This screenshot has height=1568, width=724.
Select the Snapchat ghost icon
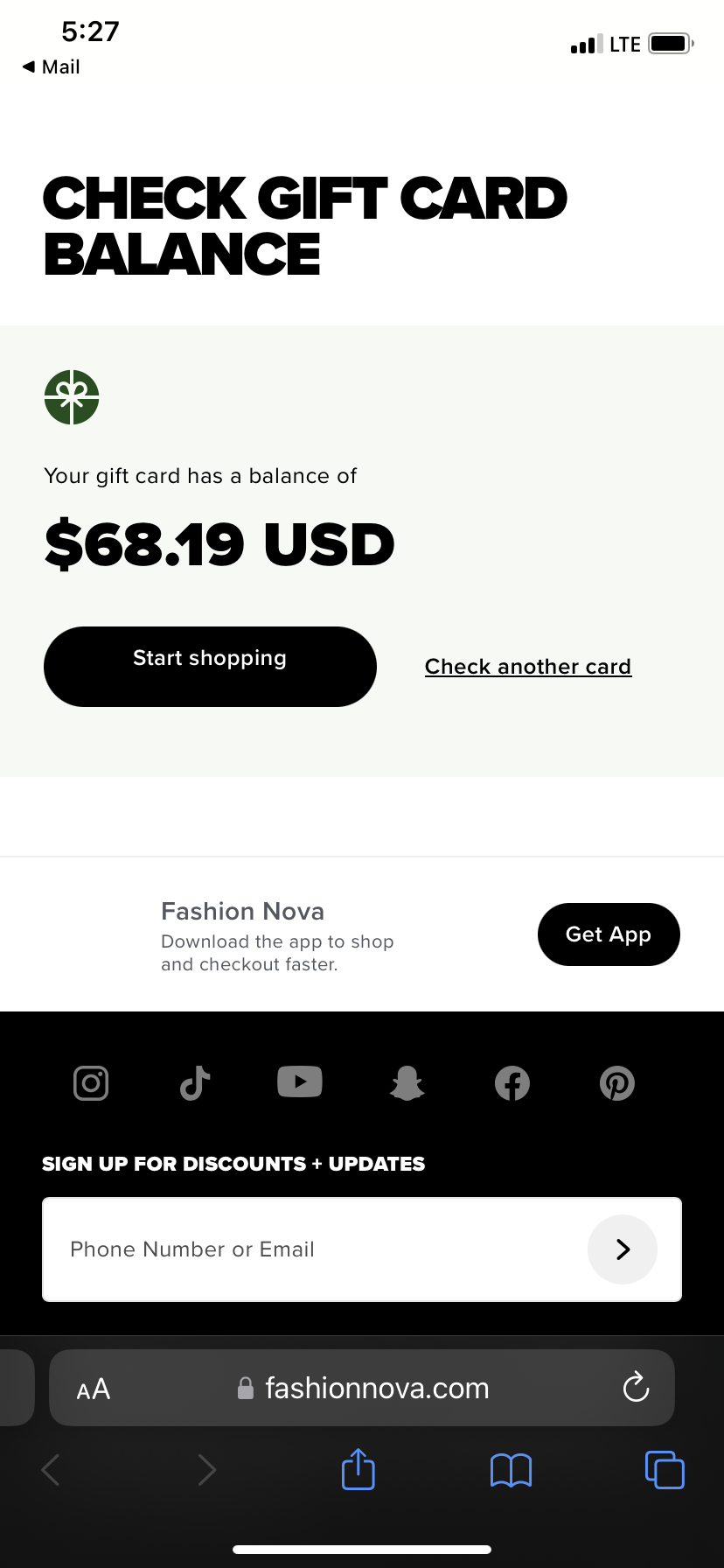point(406,1082)
